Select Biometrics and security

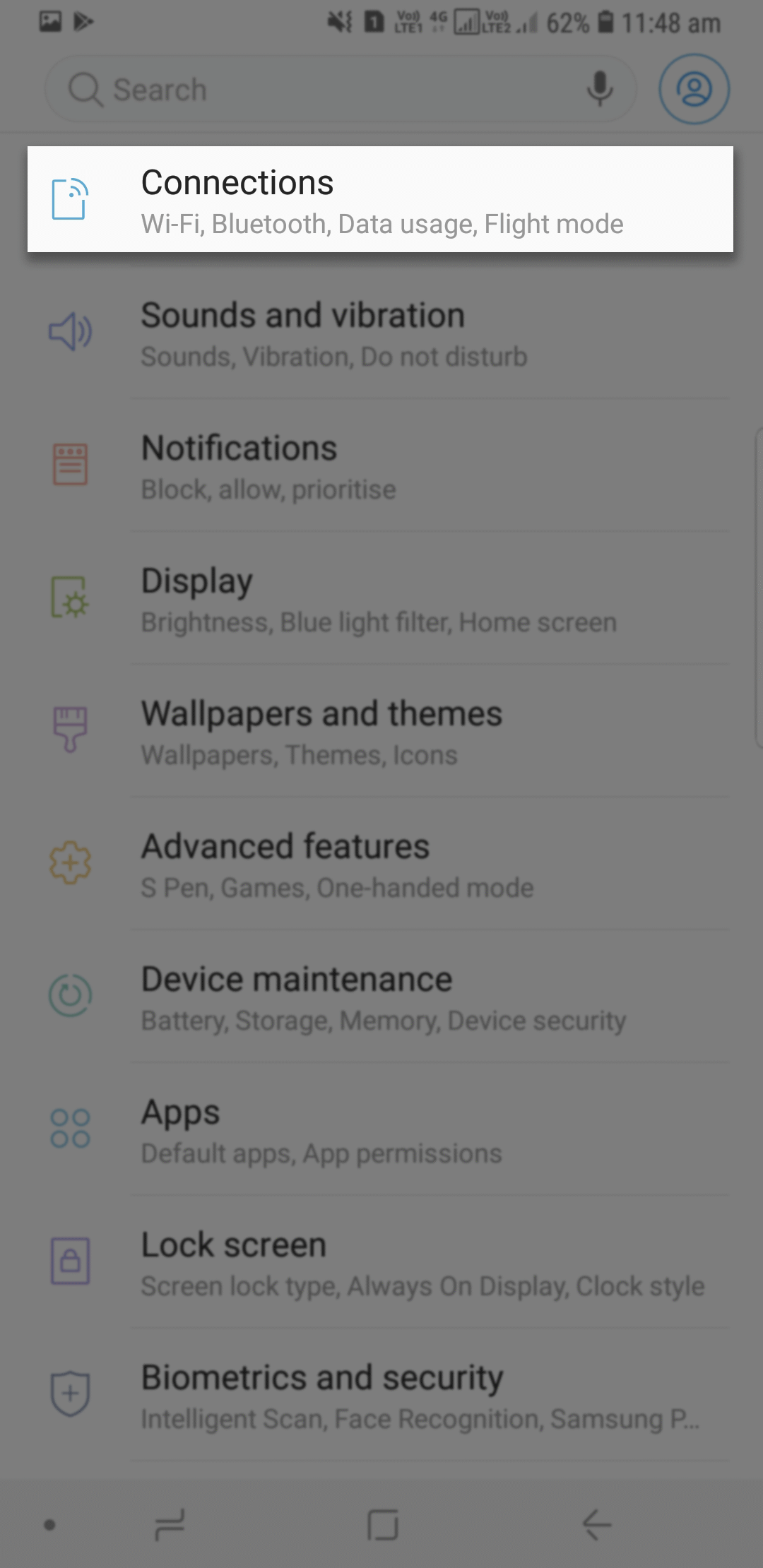point(381,1395)
